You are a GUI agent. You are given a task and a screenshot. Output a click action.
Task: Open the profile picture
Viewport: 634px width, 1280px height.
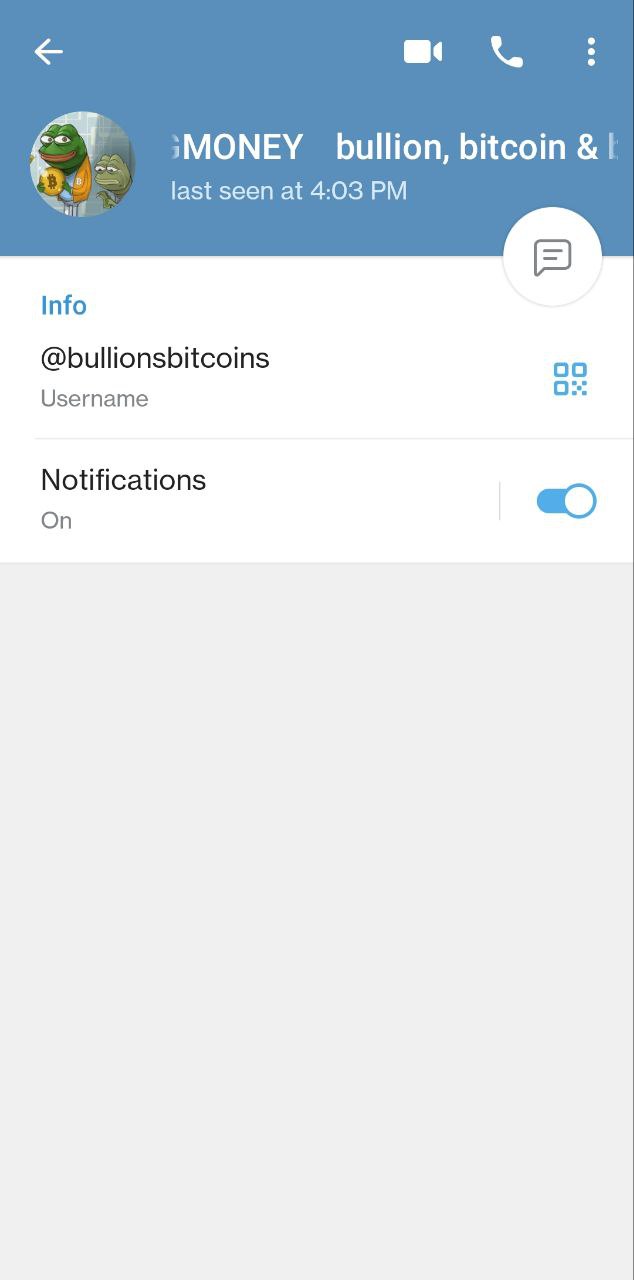[x=83, y=164]
